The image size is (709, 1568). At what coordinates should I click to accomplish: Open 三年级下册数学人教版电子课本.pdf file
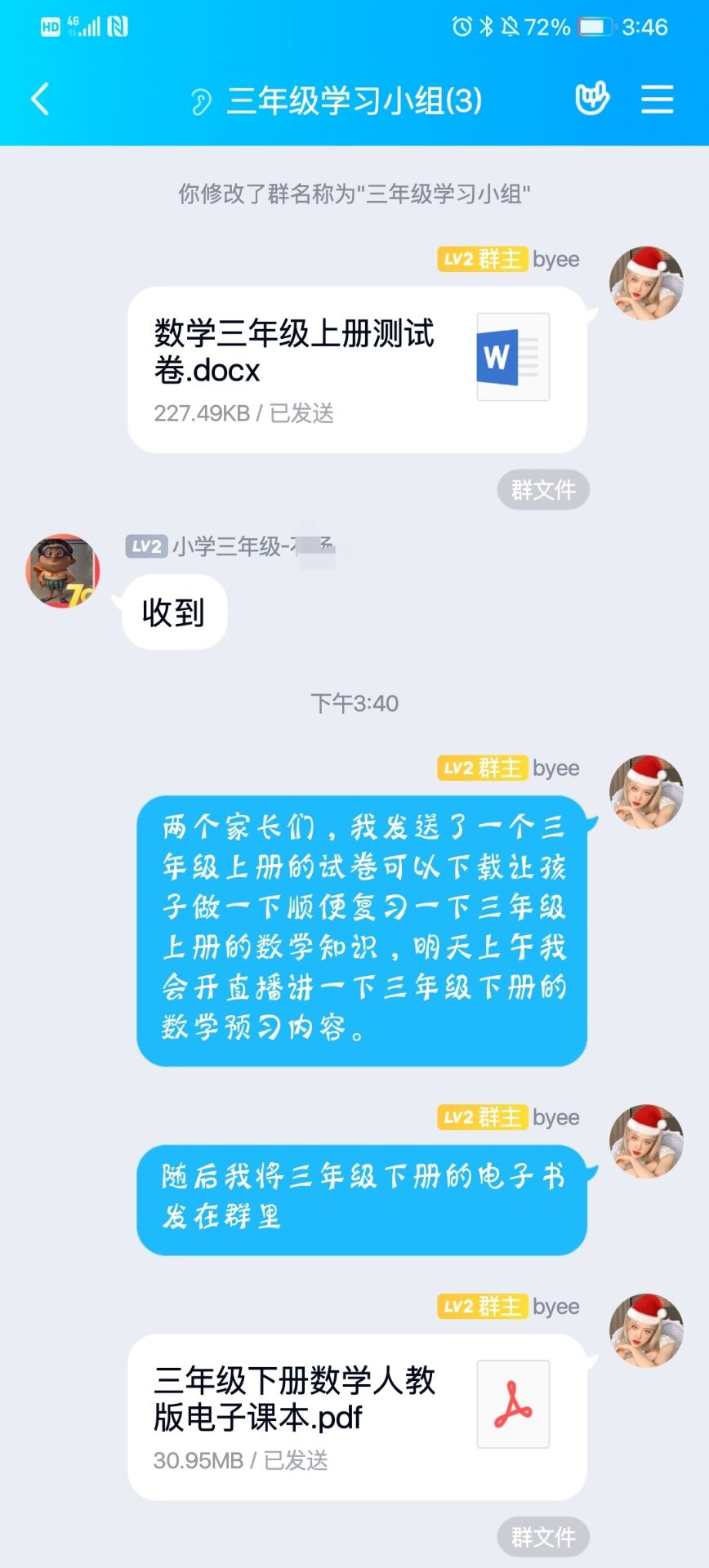[357, 1417]
